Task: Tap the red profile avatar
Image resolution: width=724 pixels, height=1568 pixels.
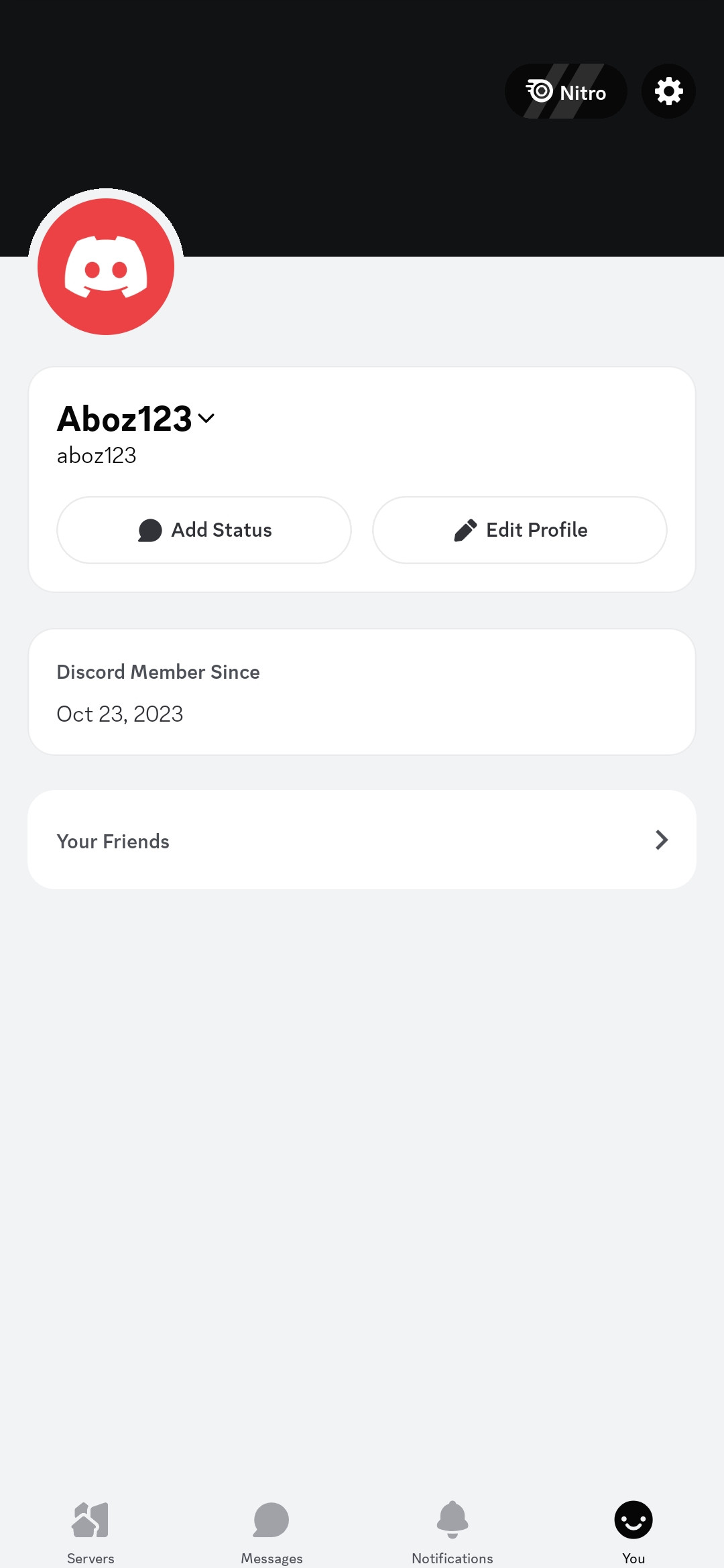Action: pyautogui.click(x=106, y=267)
